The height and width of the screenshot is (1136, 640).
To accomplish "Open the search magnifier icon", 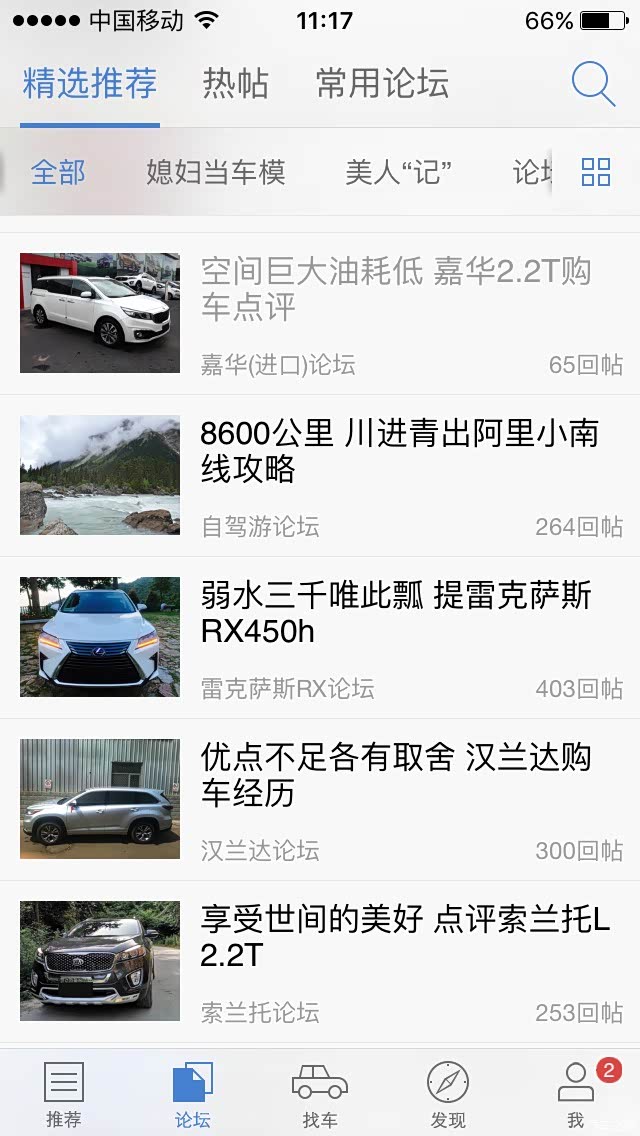I will (593, 84).
